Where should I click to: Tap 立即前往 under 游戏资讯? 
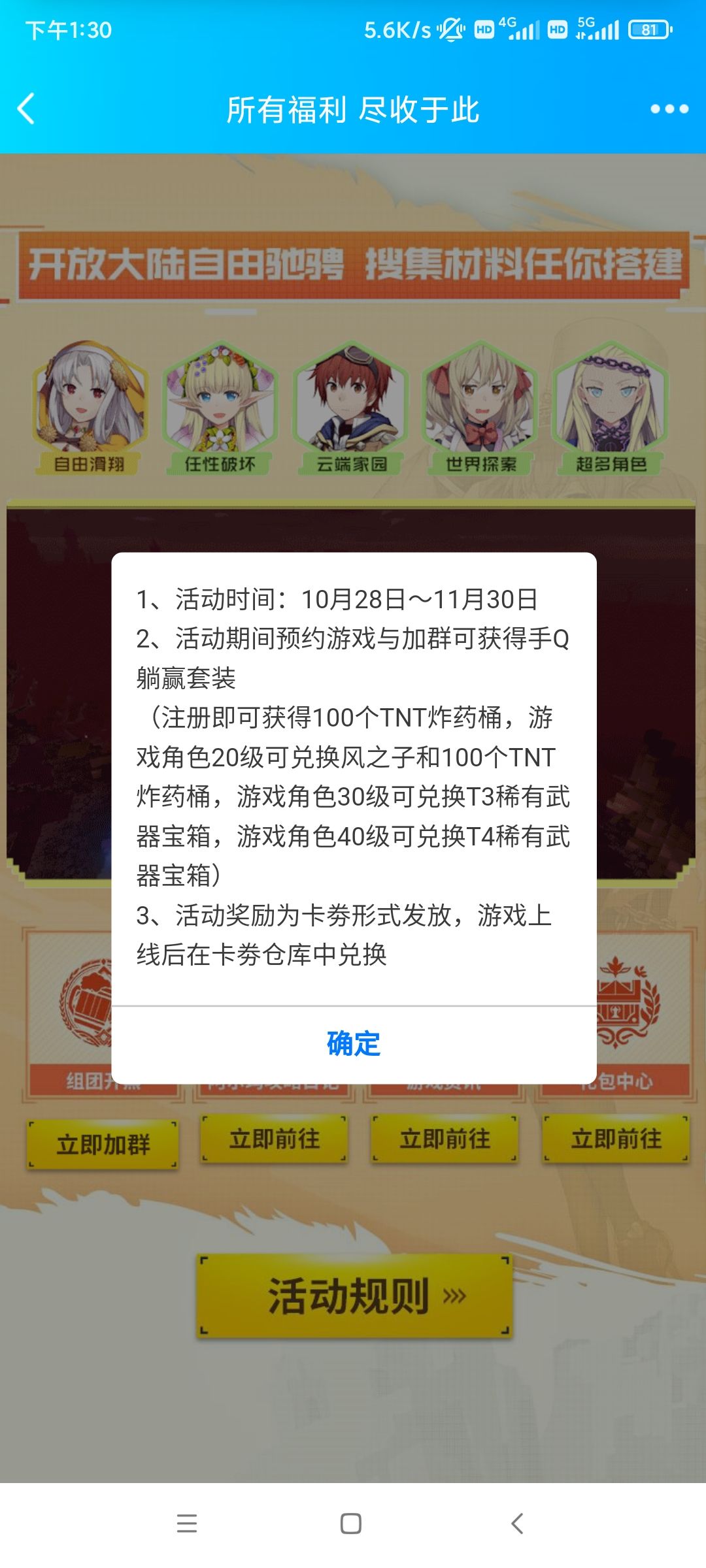[443, 1135]
